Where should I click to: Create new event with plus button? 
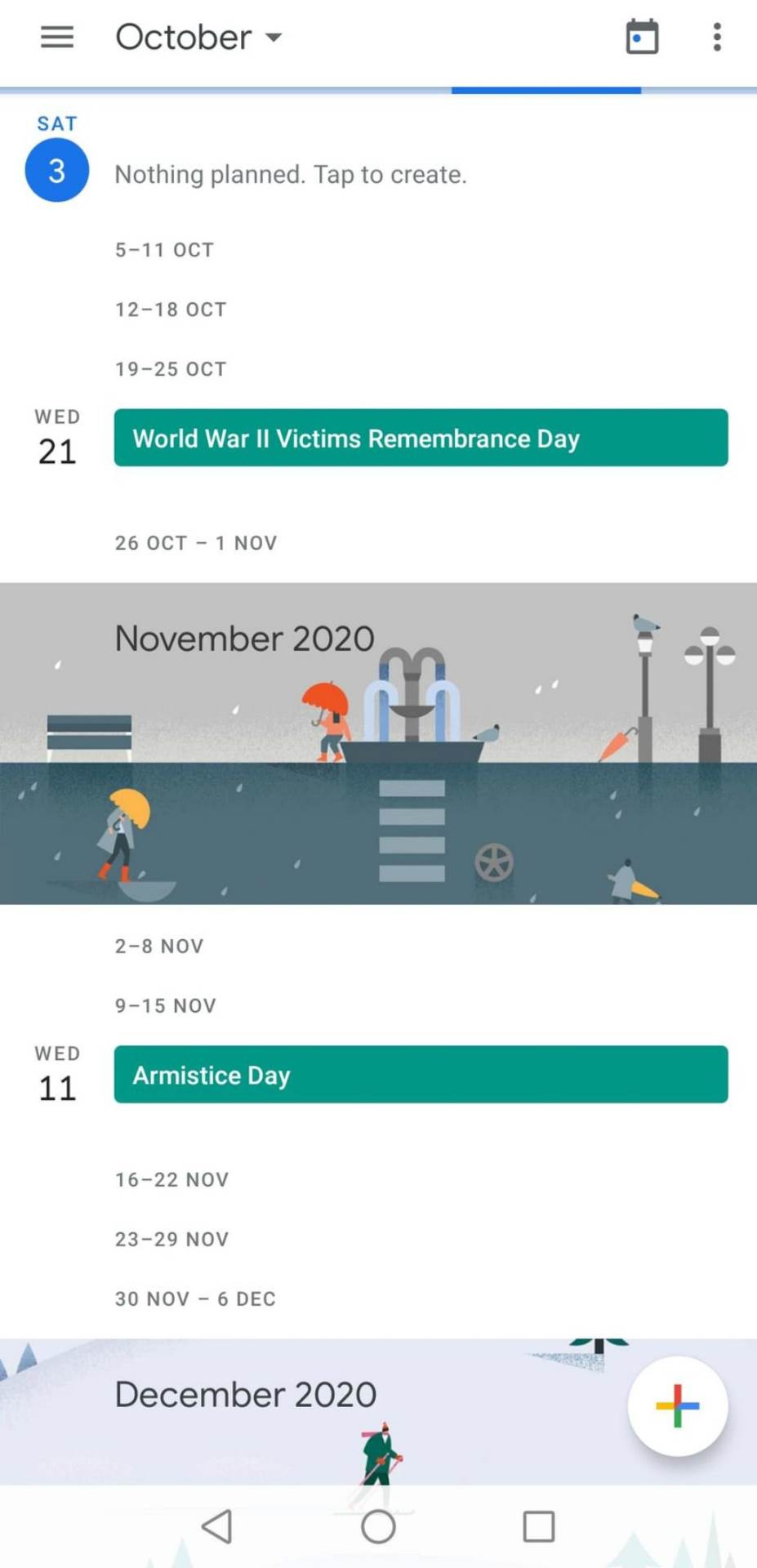677,1406
